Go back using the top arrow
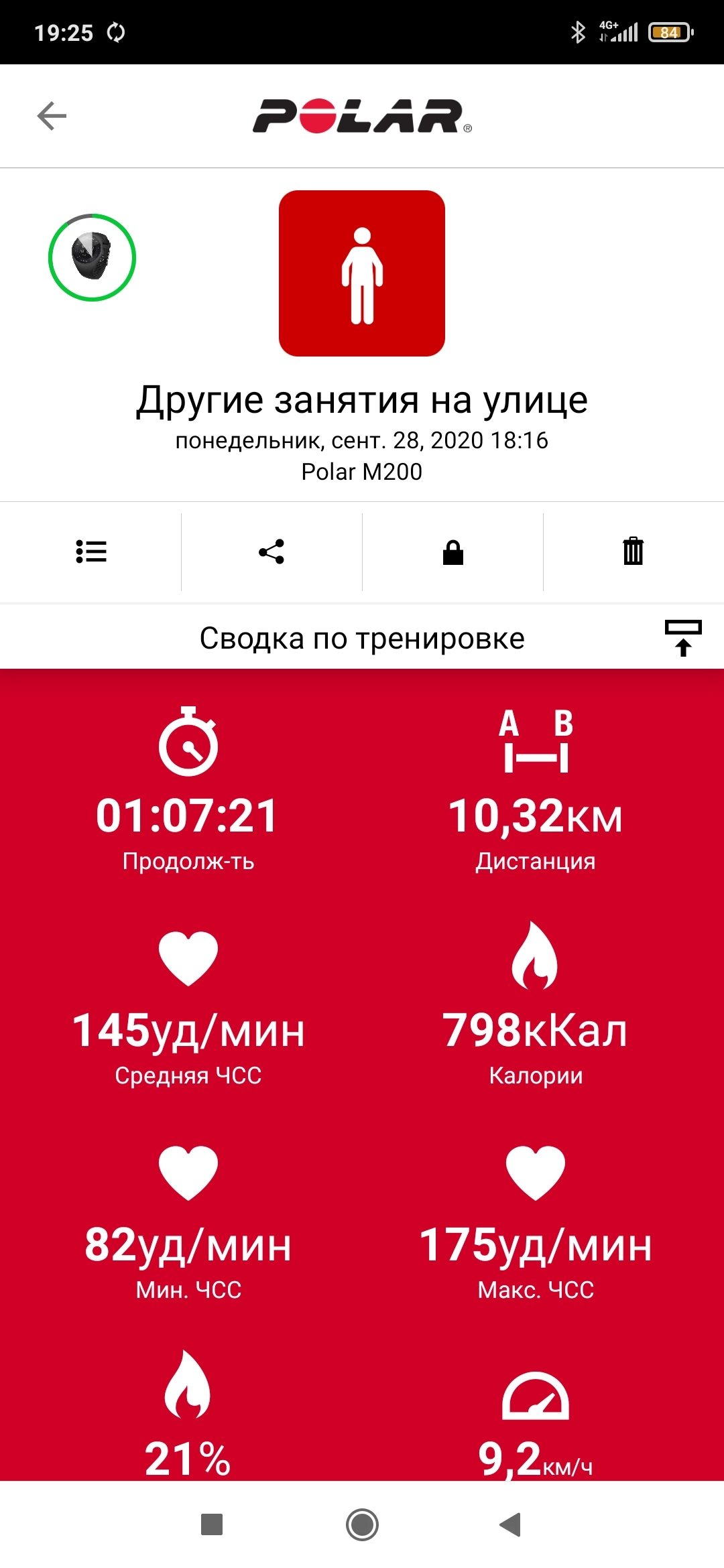 52,116
